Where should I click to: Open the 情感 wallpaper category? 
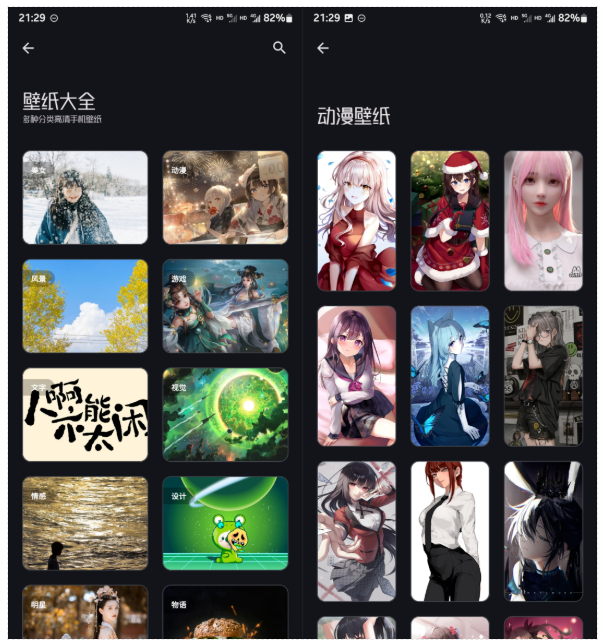(85, 523)
